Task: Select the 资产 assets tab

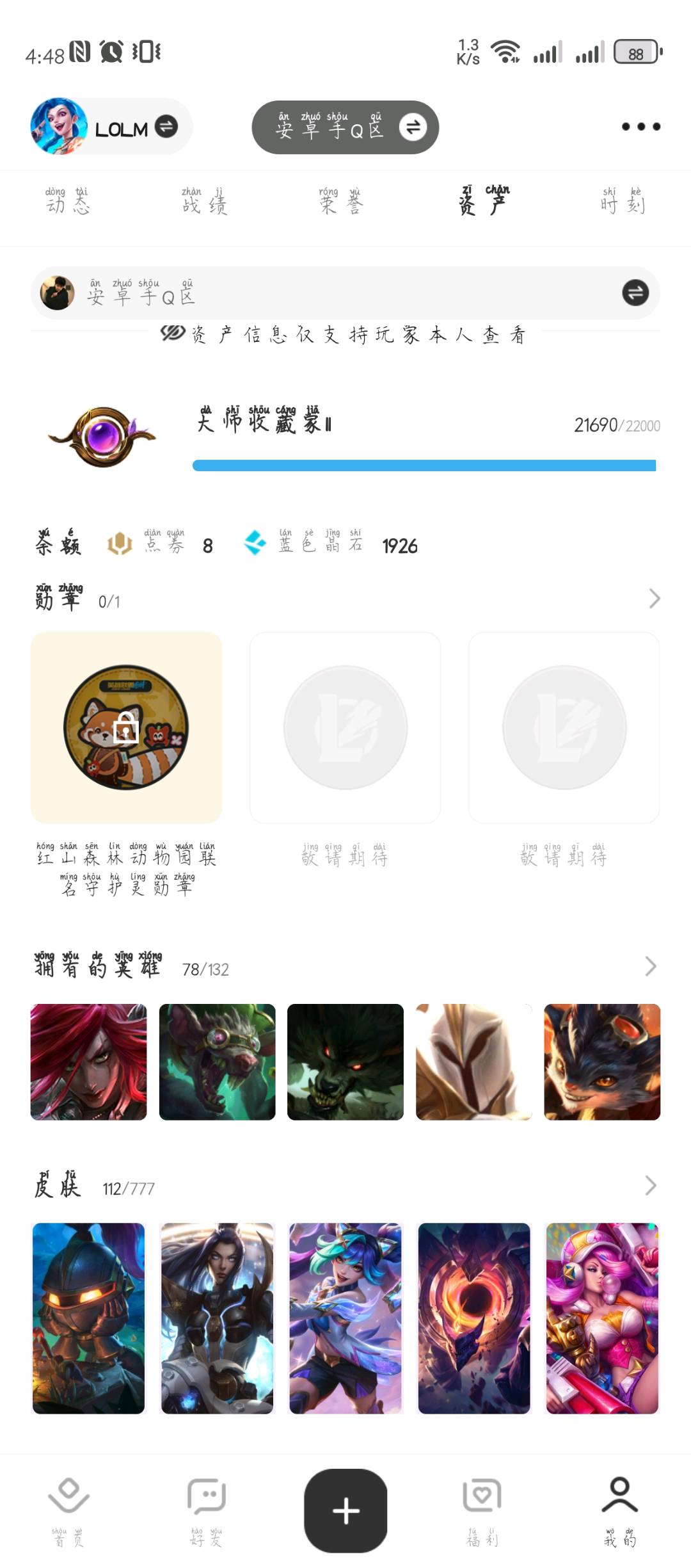Action: click(484, 202)
